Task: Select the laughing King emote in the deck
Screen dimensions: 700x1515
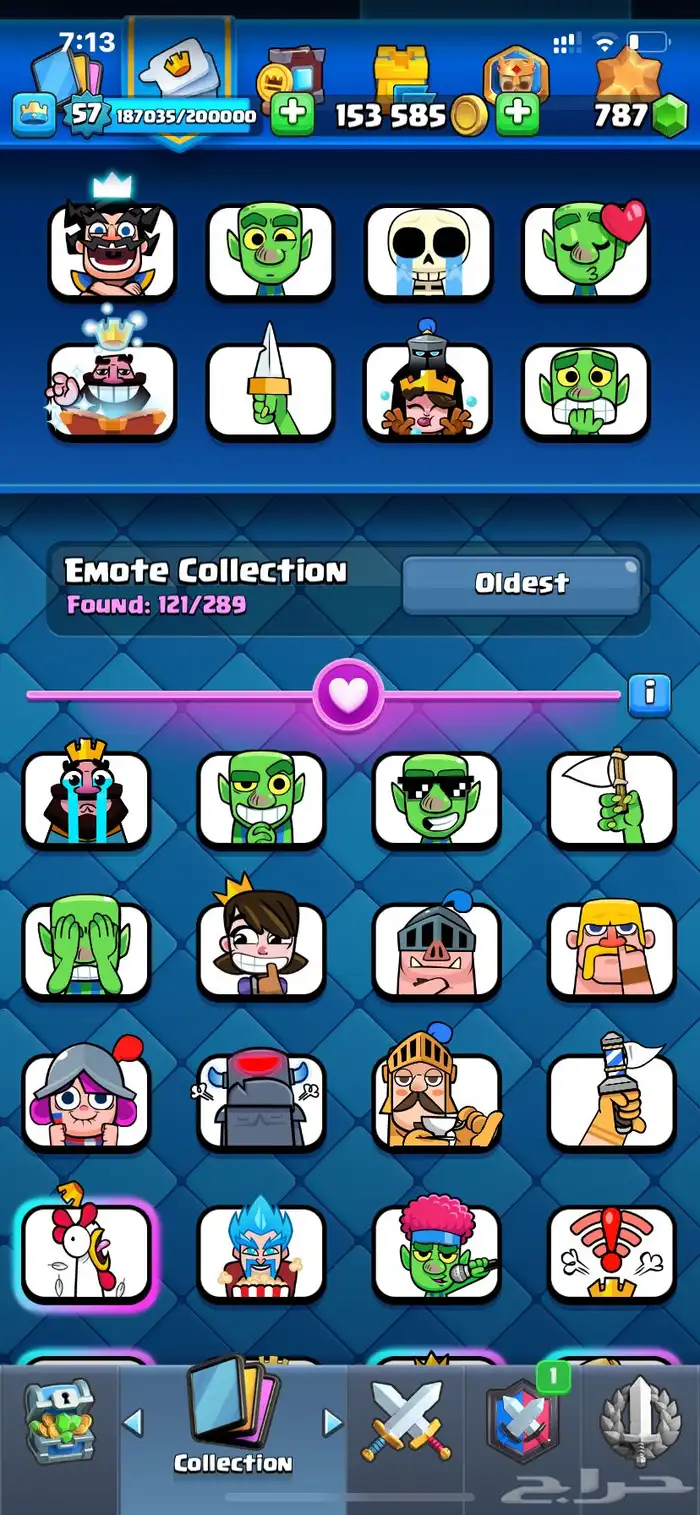Action: tap(111, 252)
